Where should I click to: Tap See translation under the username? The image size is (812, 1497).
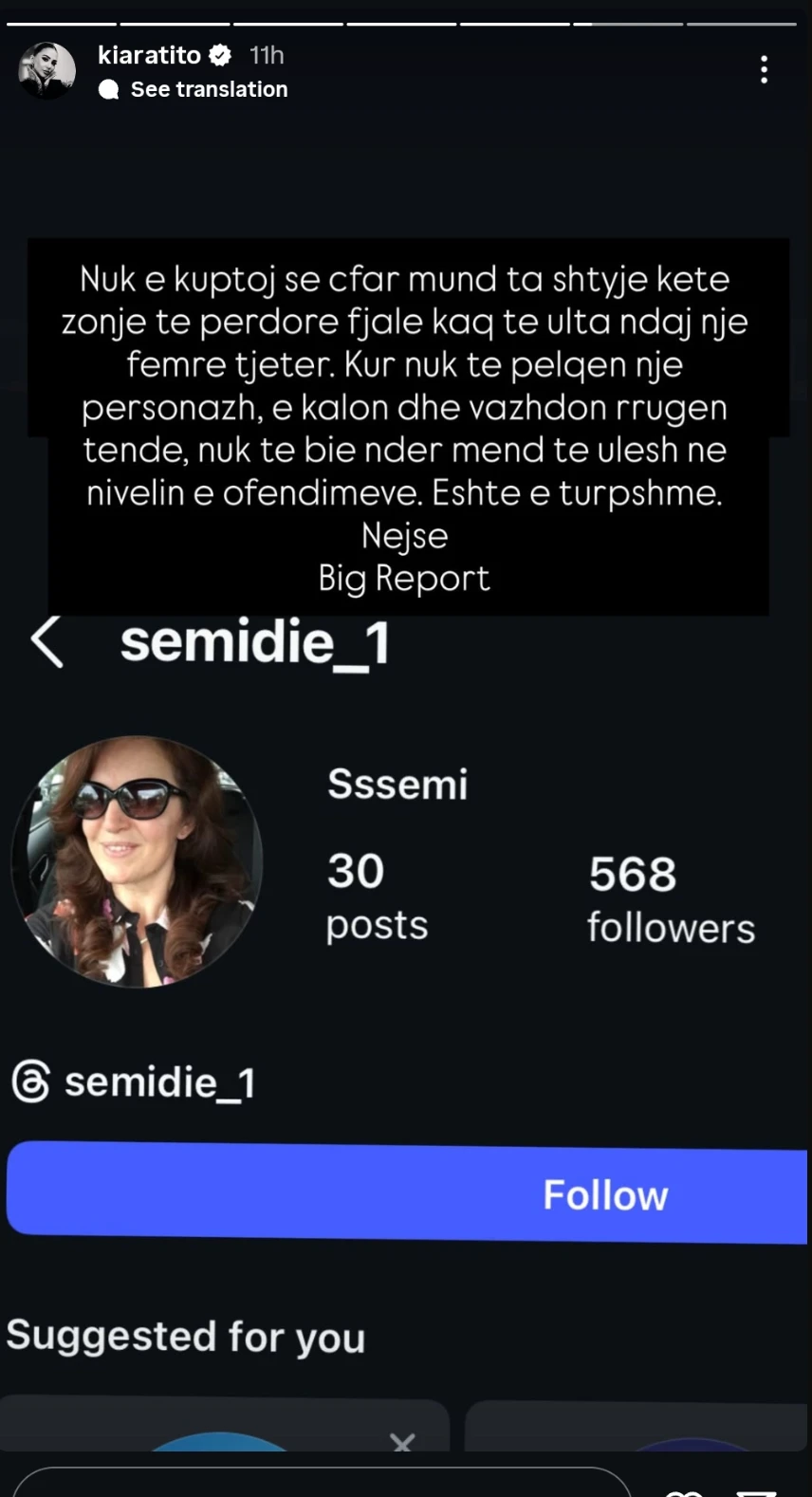tap(208, 89)
